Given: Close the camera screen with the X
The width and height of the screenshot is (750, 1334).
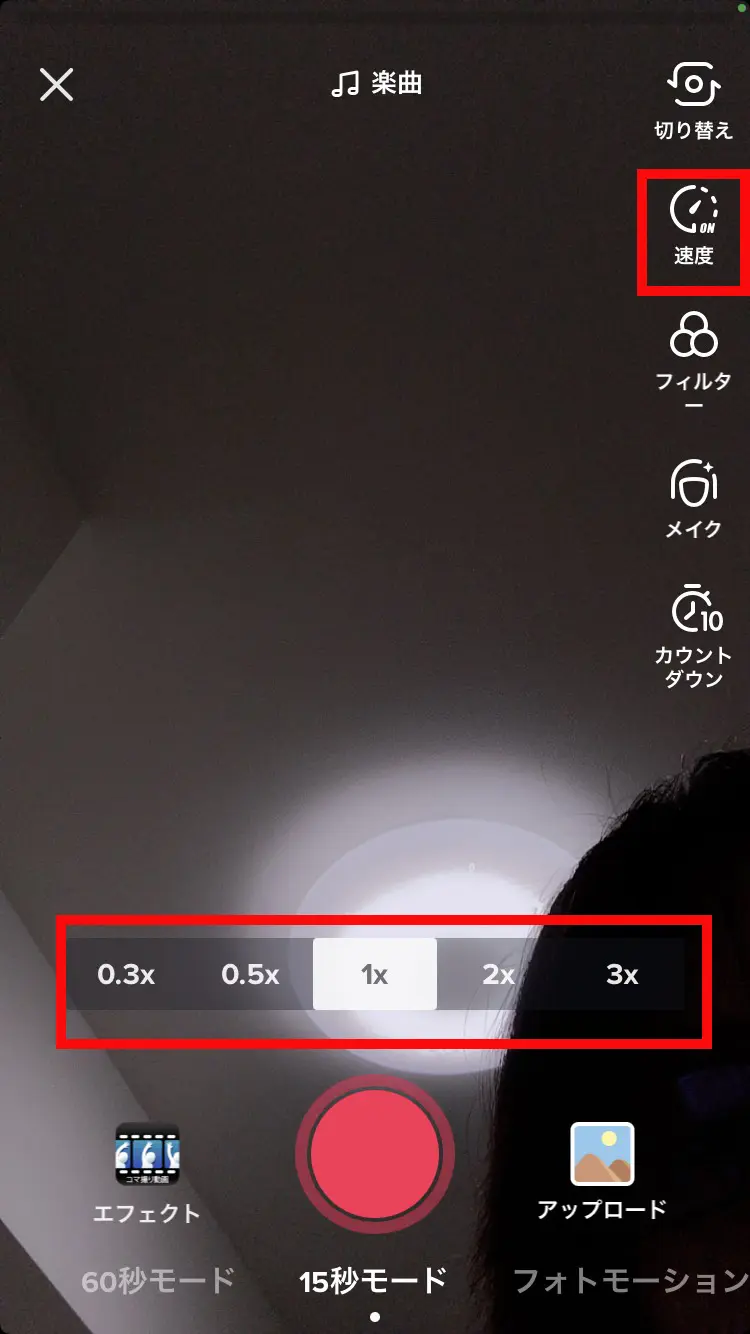Looking at the screenshot, I should (x=57, y=84).
